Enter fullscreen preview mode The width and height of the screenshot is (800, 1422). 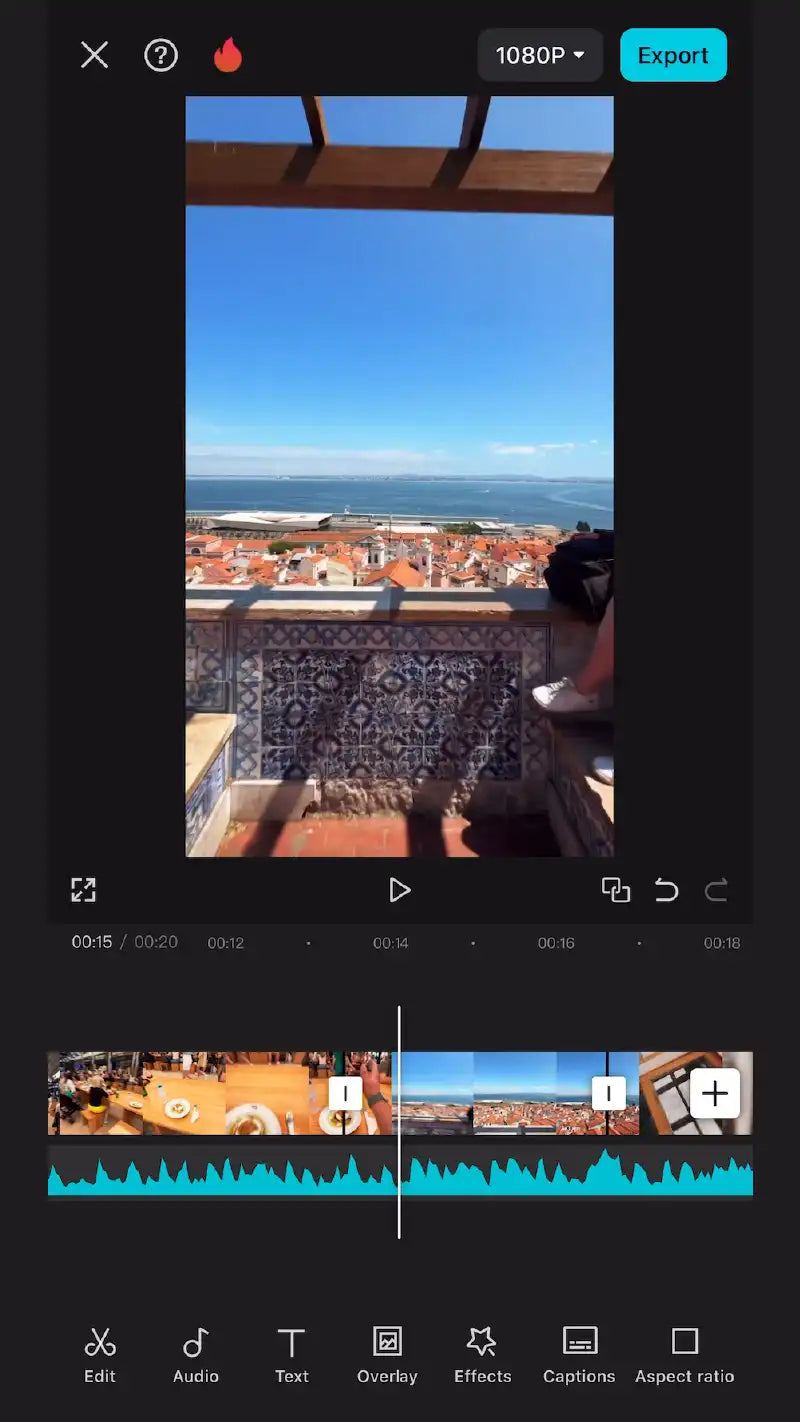click(83, 890)
